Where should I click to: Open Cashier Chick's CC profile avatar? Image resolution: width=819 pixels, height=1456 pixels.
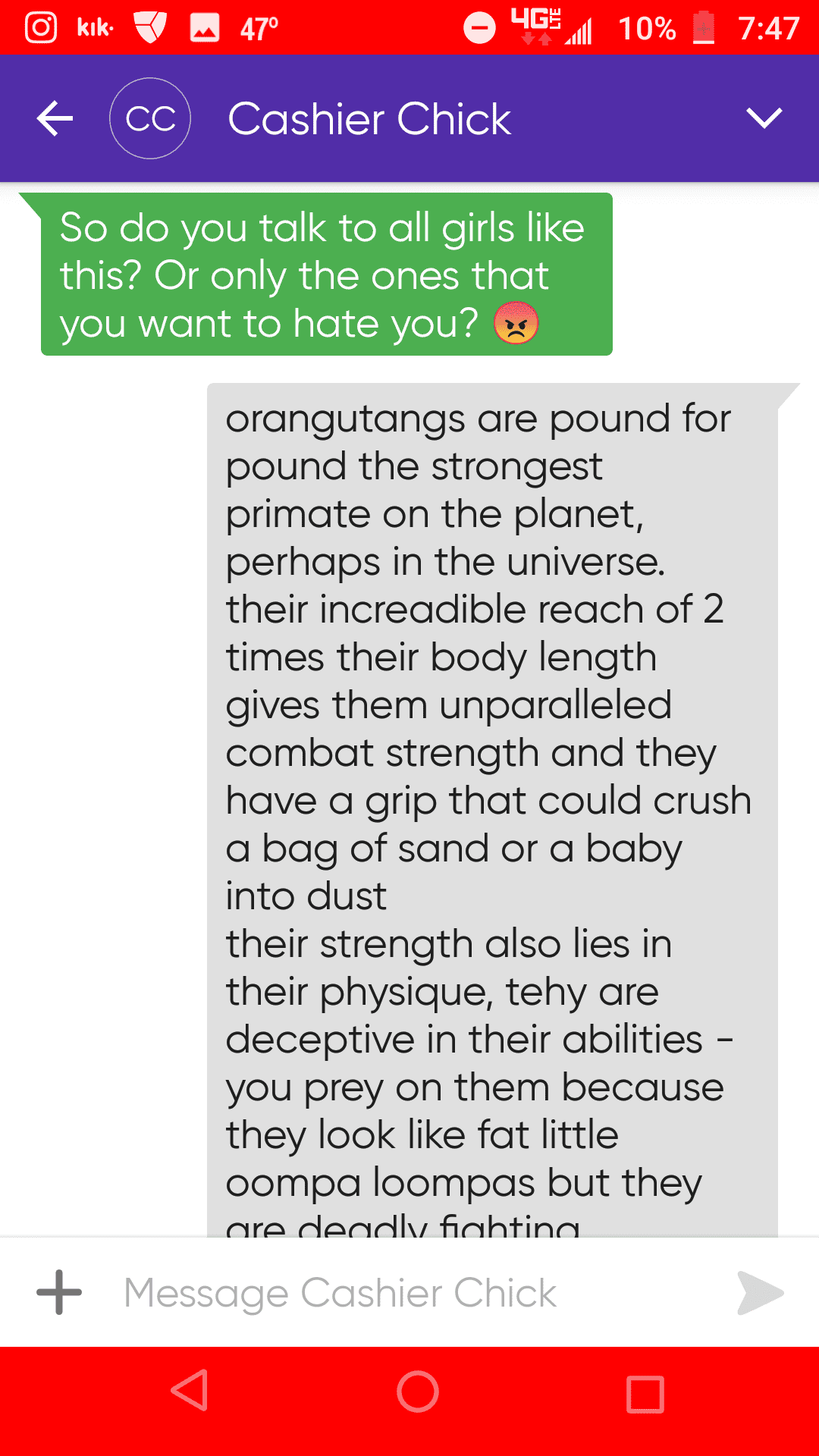pyautogui.click(x=150, y=119)
